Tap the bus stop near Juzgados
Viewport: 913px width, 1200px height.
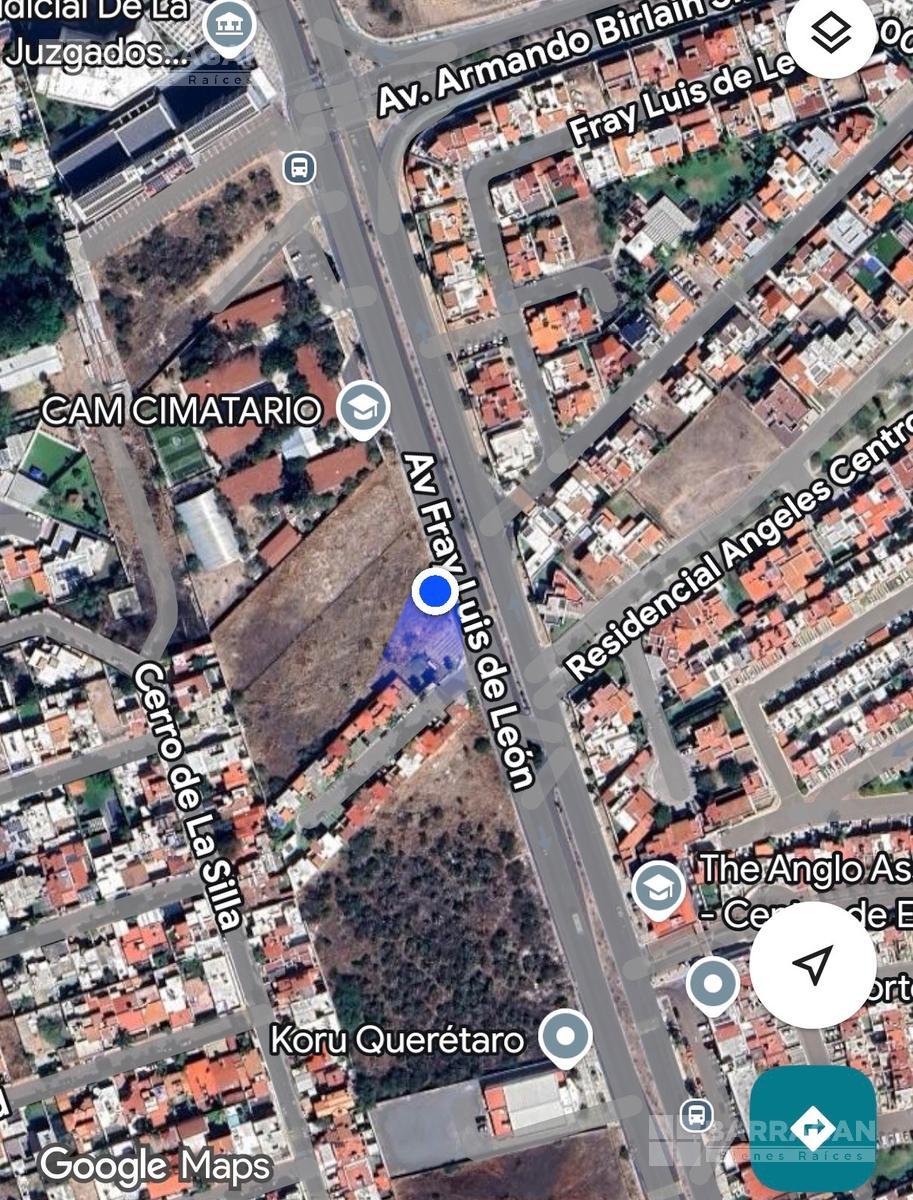(299, 167)
